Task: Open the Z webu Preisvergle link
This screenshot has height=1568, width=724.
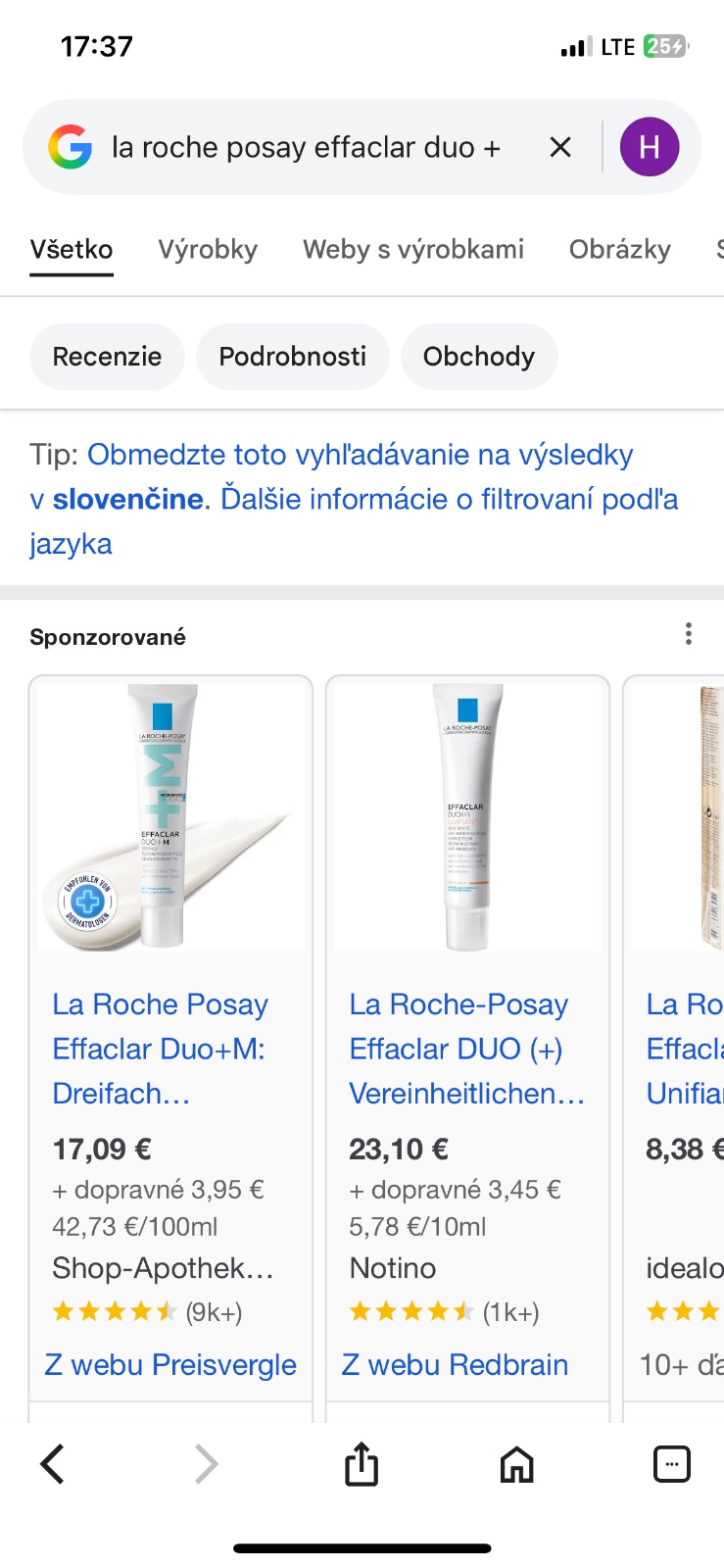Action: (x=170, y=1365)
